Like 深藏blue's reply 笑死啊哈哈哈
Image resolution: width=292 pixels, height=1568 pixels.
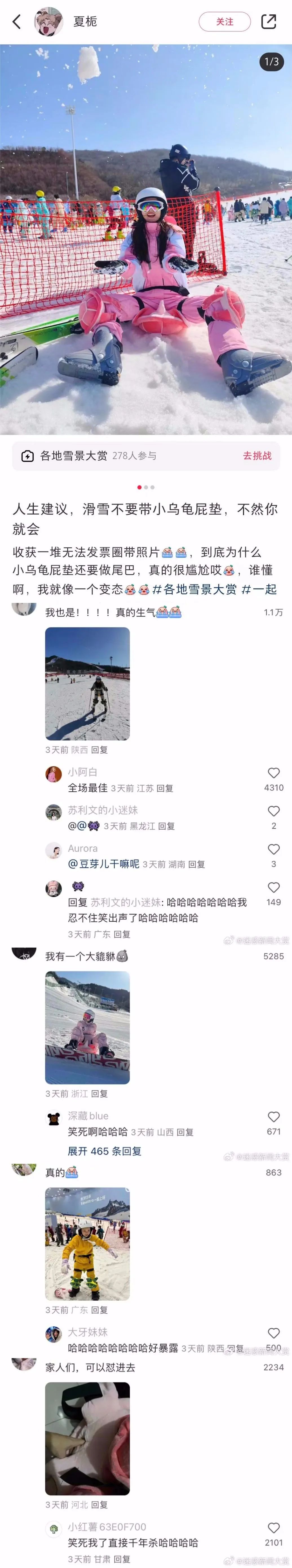(x=274, y=1116)
